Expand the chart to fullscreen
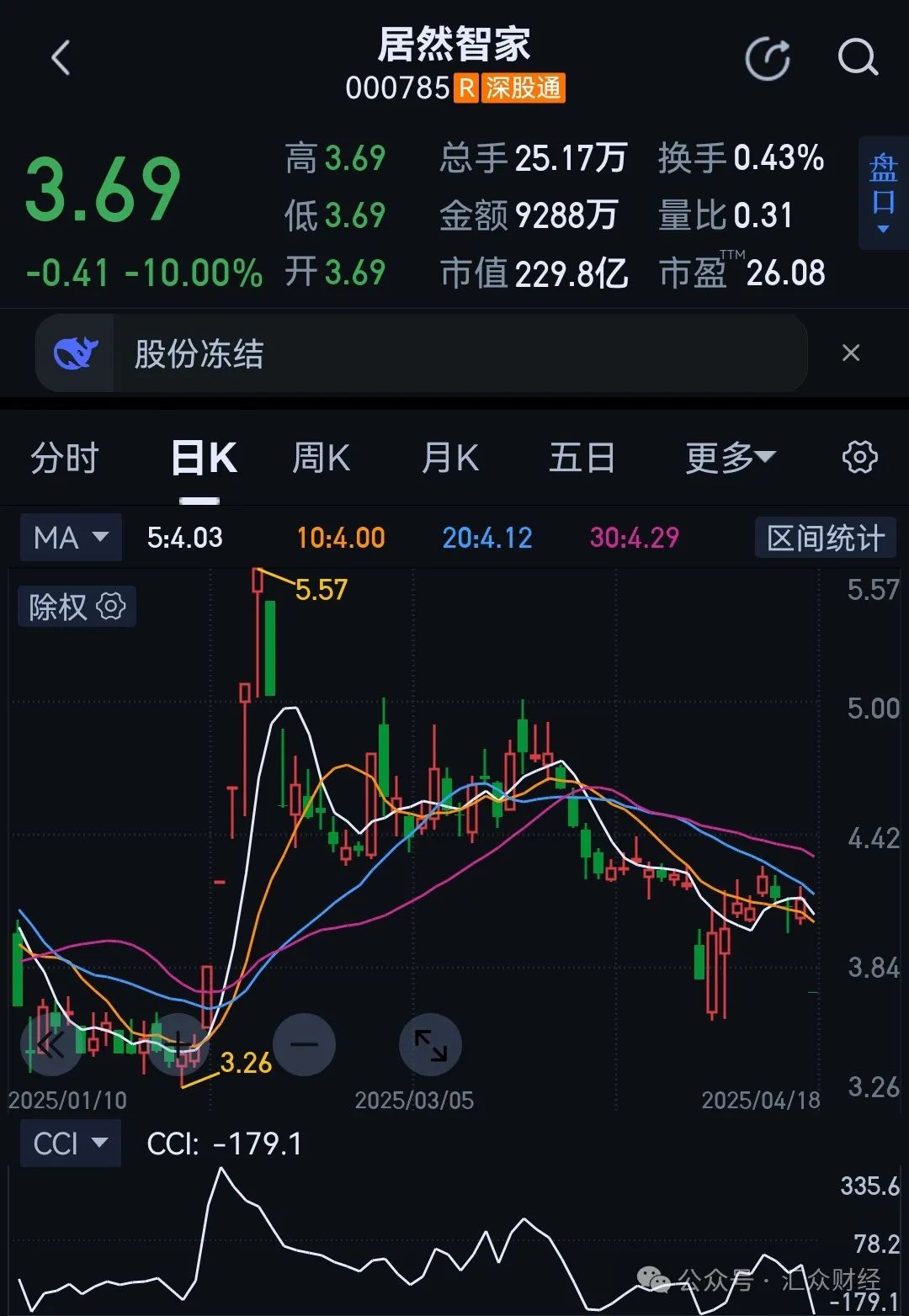The image size is (909, 1316). [x=430, y=1044]
